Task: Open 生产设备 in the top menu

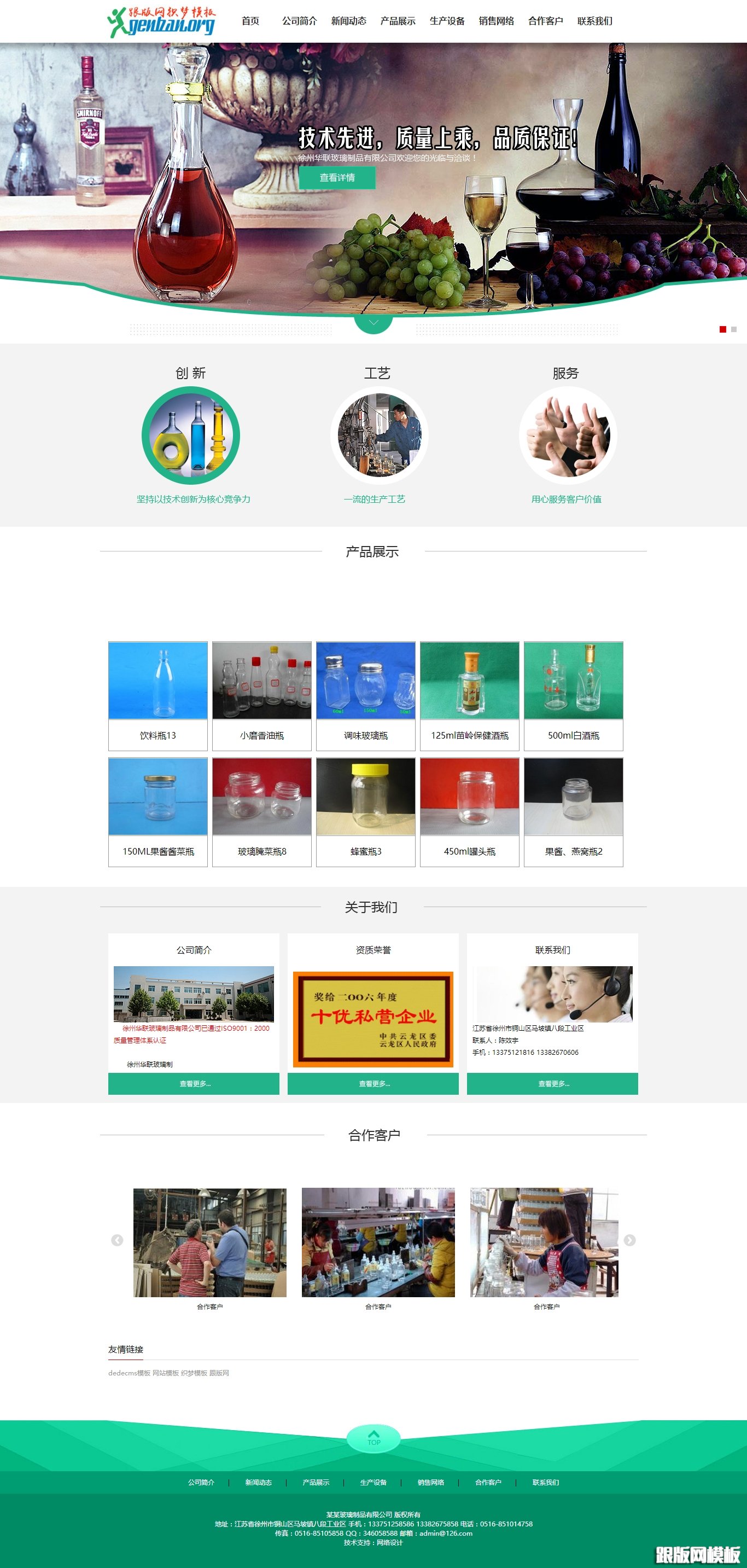Action: pos(447,21)
